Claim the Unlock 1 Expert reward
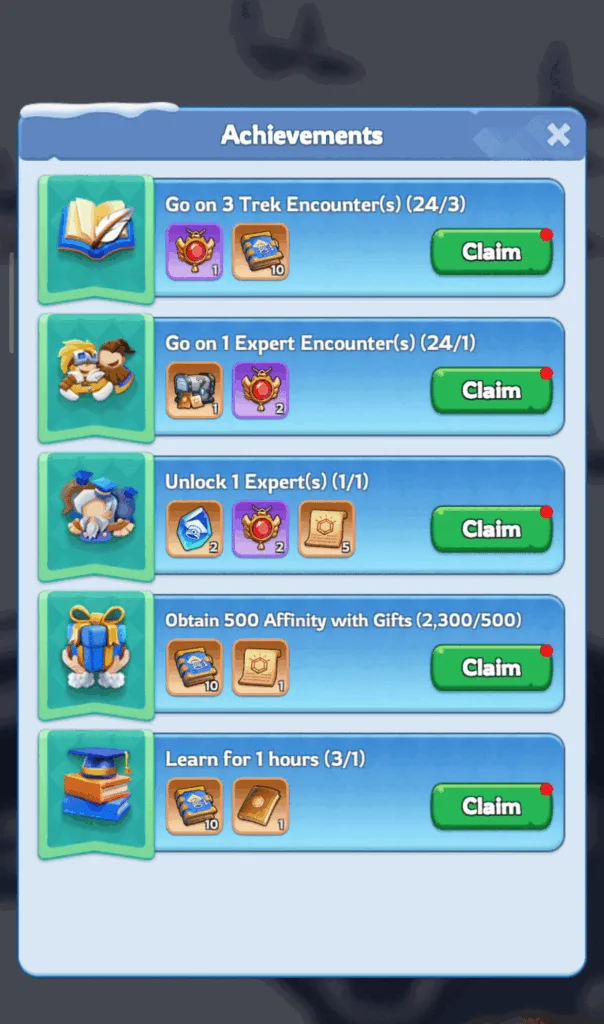Screen dimensions: 604x1024 click(491, 529)
